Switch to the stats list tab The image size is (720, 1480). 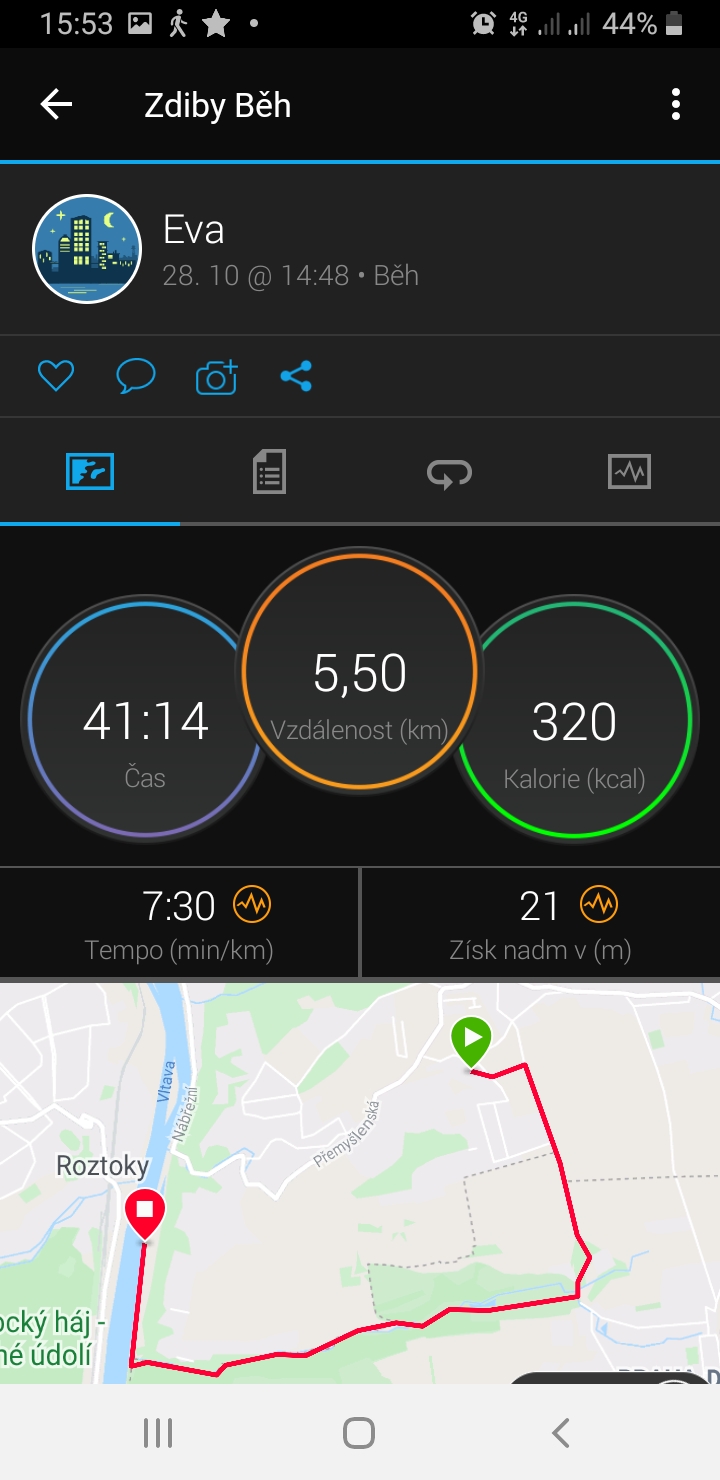[x=269, y=471]
